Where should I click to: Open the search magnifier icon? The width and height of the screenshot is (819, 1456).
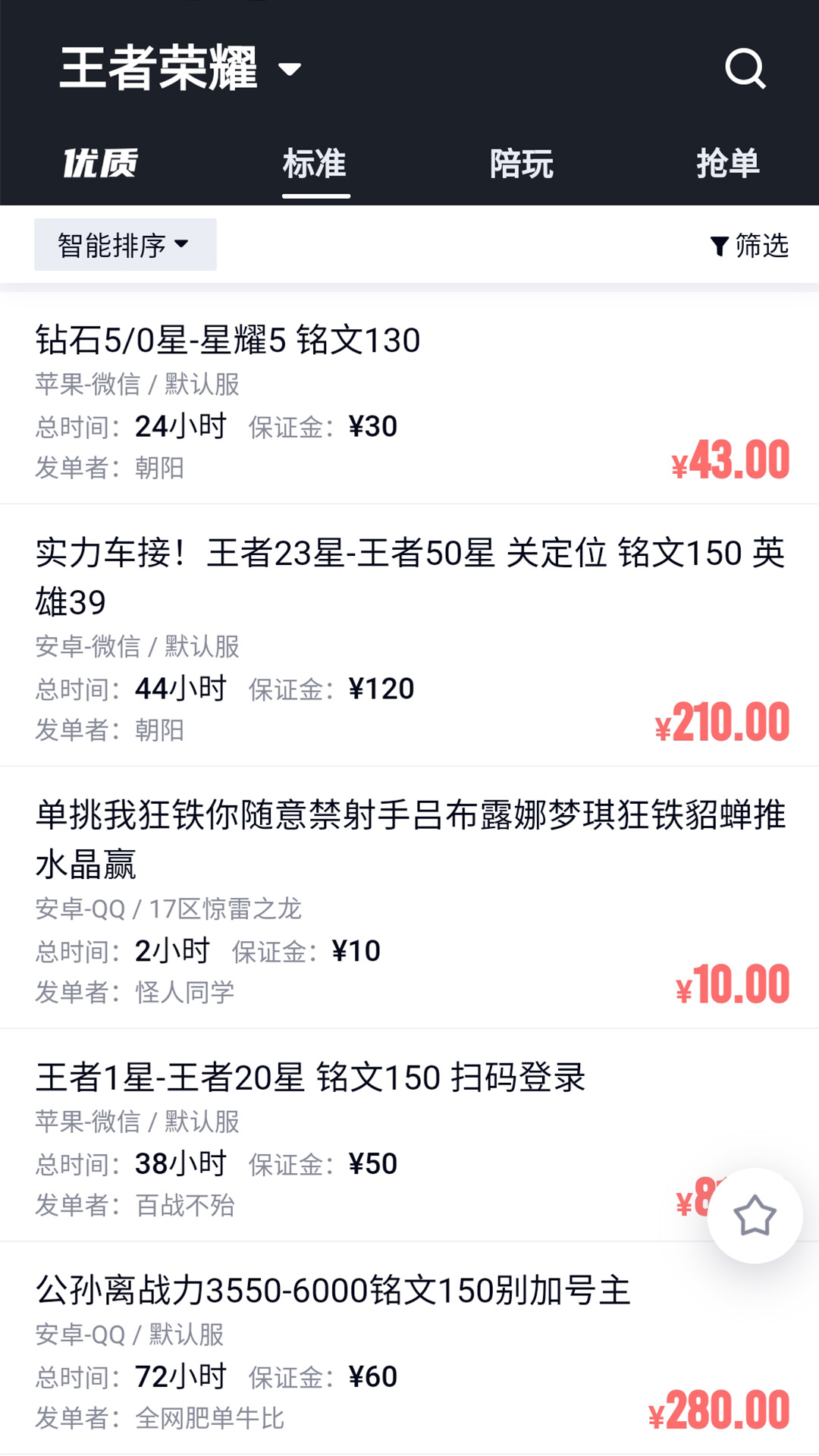745,69
